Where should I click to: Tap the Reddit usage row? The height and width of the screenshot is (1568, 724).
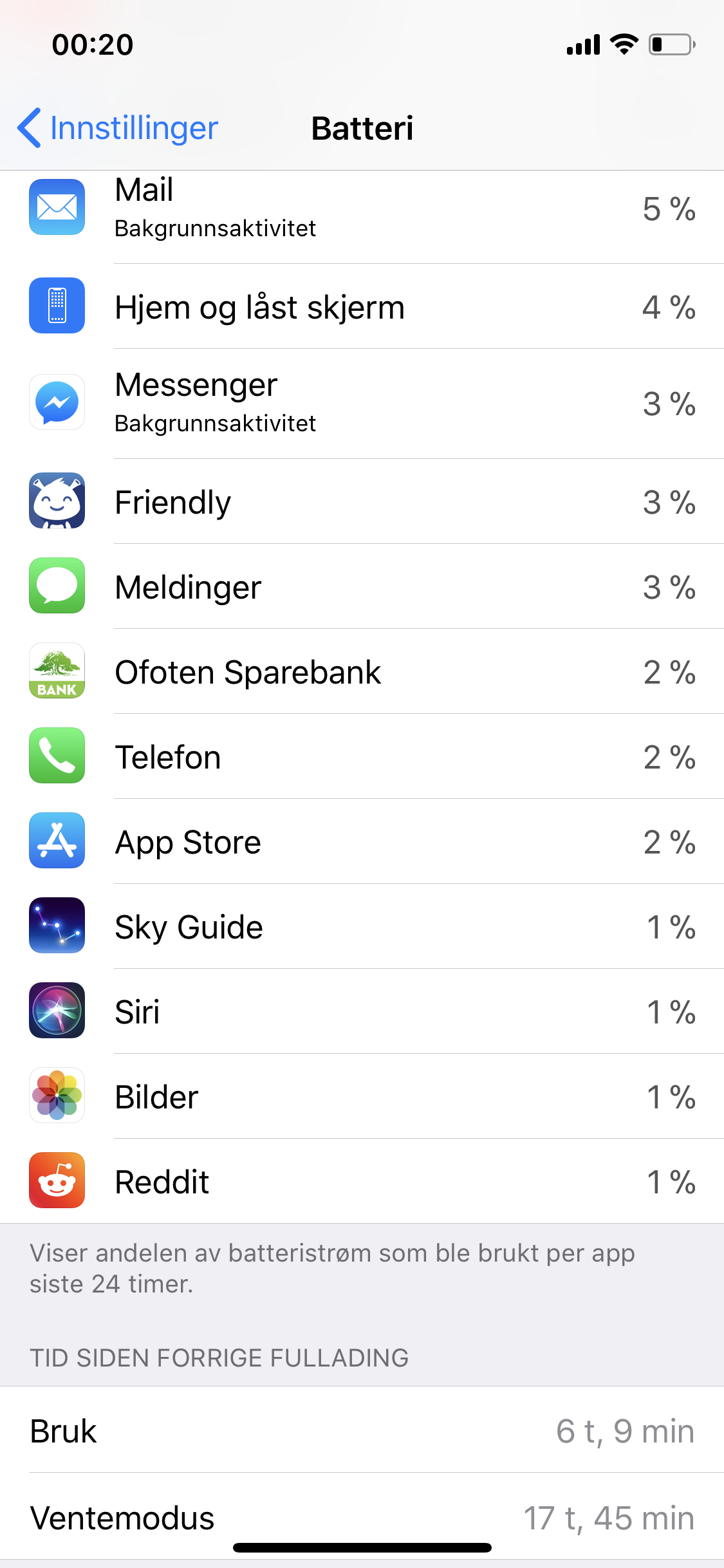pyautogui.click(x=362, y=1181)
